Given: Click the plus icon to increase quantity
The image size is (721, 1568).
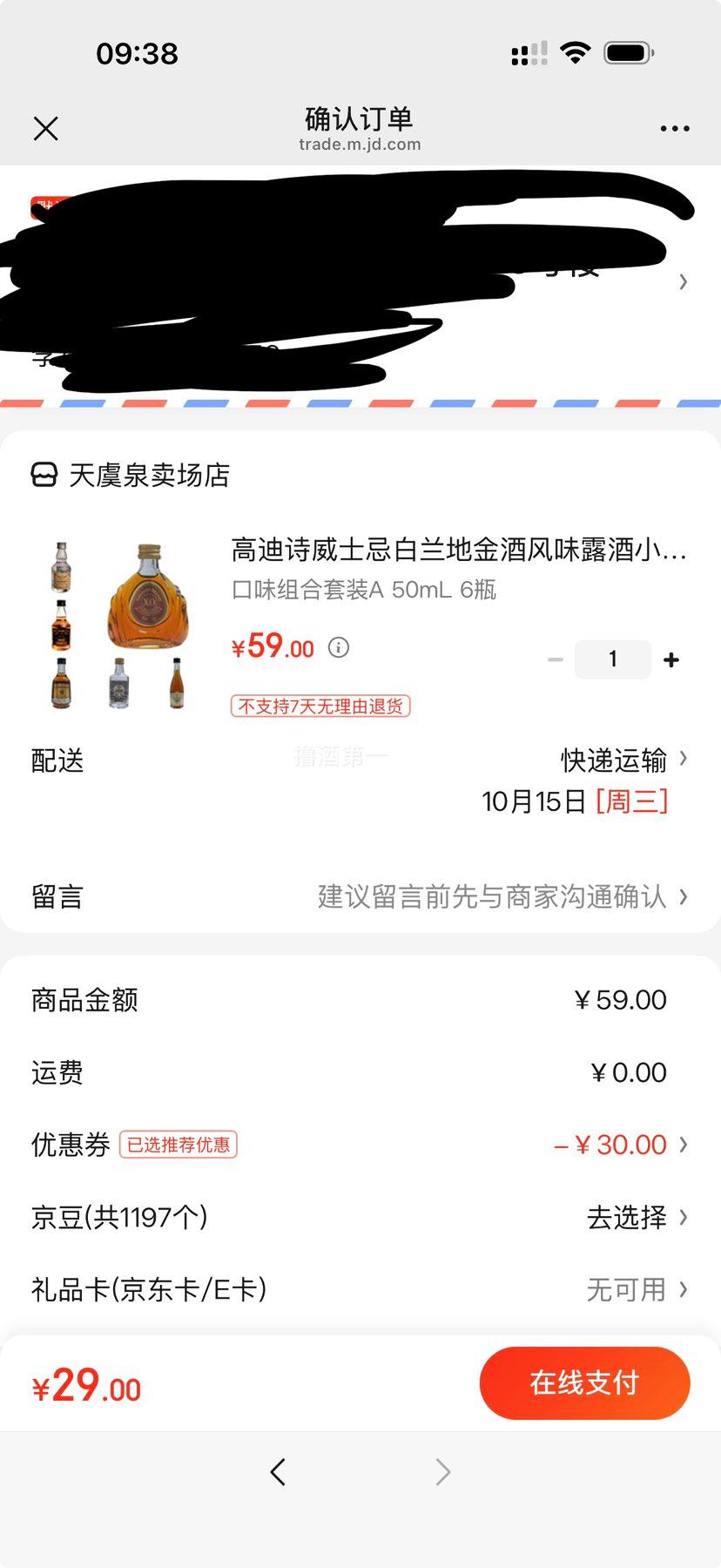Looking at the screenshot, I should tap(671, 659).
